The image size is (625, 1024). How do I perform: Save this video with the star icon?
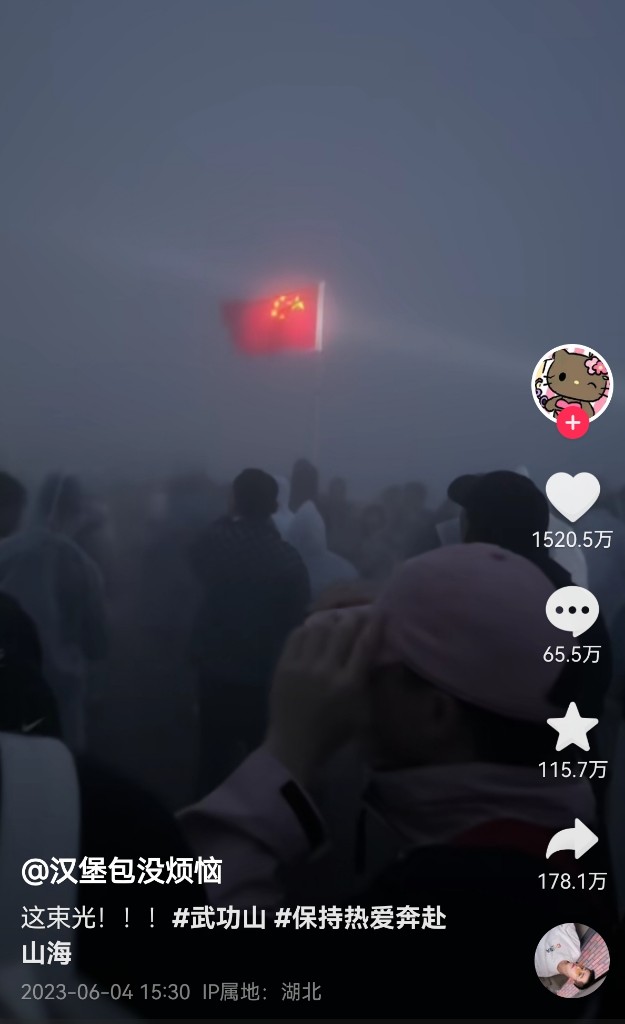(572, 727)
